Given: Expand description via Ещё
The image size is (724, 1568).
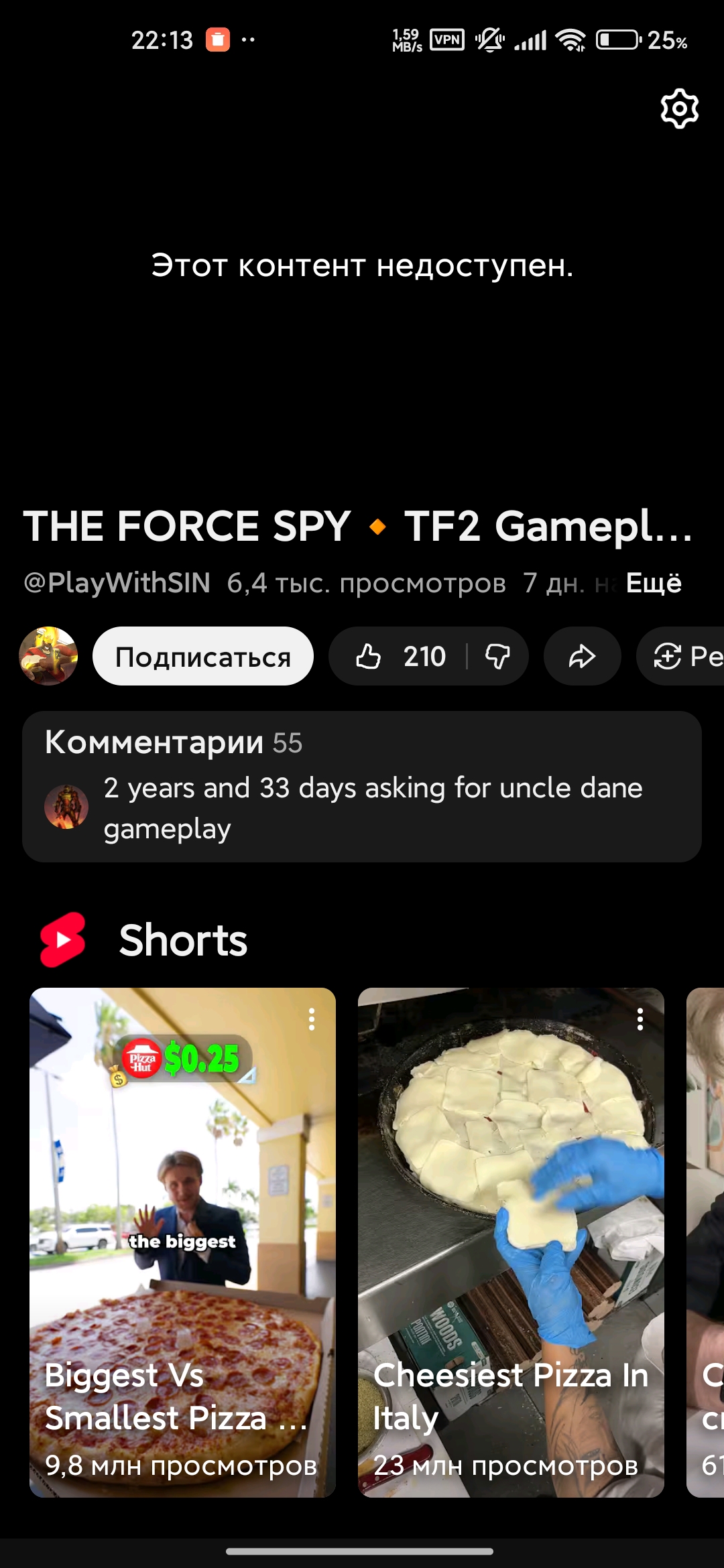Looking at the screenshot, I should 654,583.
